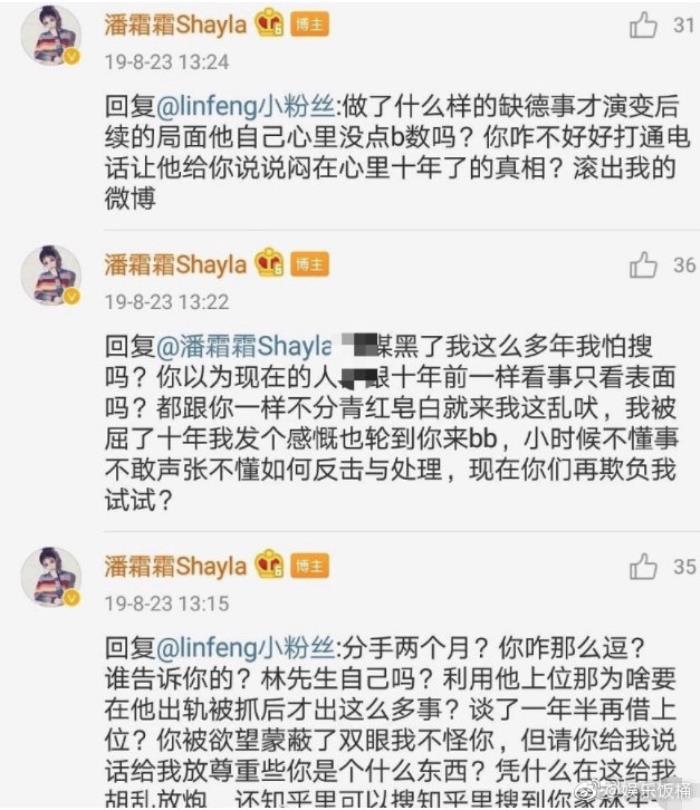
Task: Open the avatar beside the 13:22 comment
Action: [50, 275]
